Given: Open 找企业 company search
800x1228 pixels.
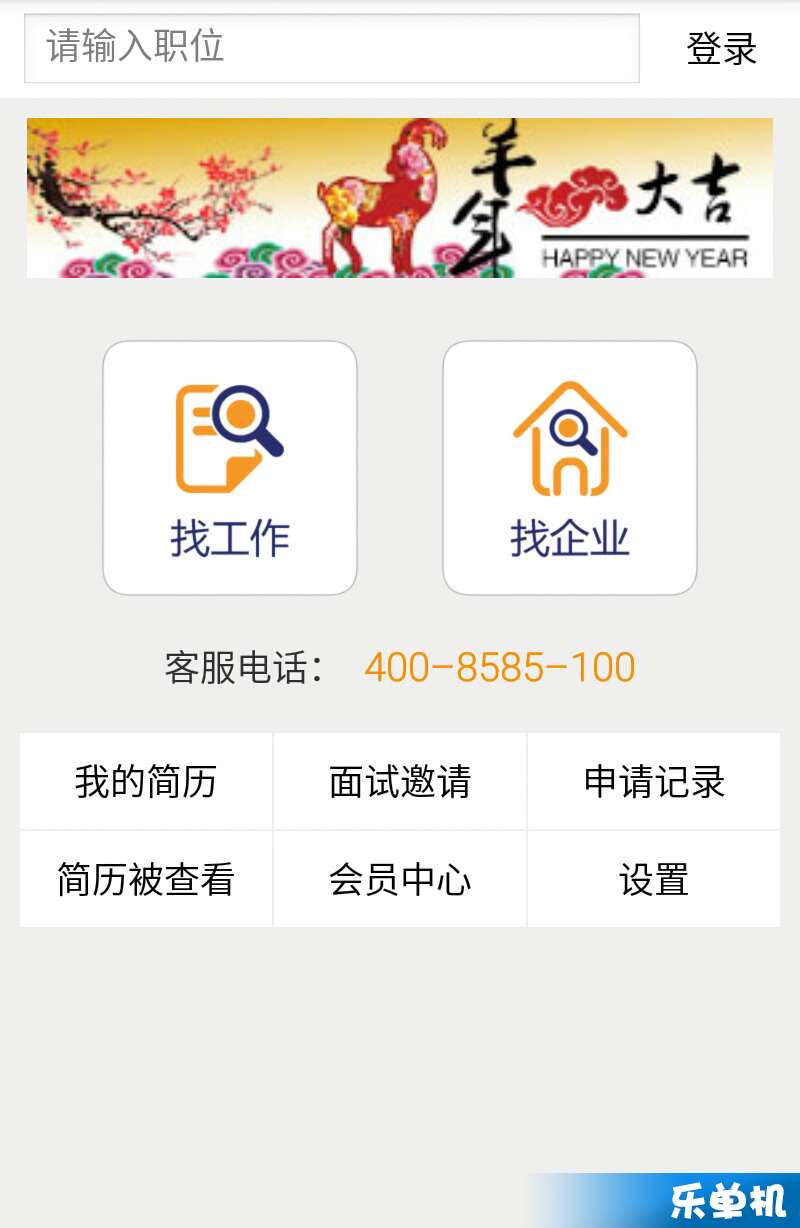Looking at the screenshot, I should [570, 468].
